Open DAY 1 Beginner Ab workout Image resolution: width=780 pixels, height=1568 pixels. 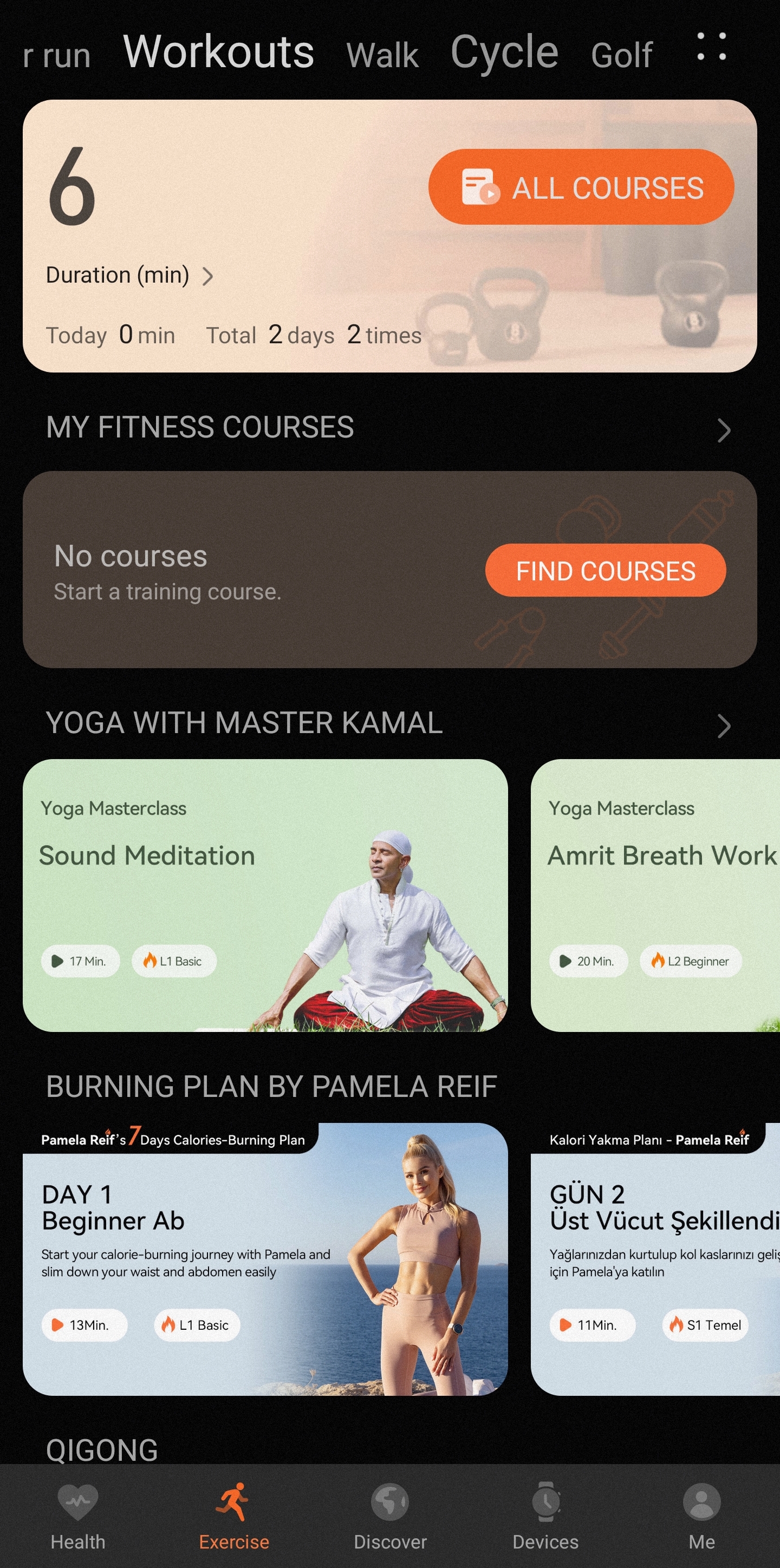coord(265,1259)
